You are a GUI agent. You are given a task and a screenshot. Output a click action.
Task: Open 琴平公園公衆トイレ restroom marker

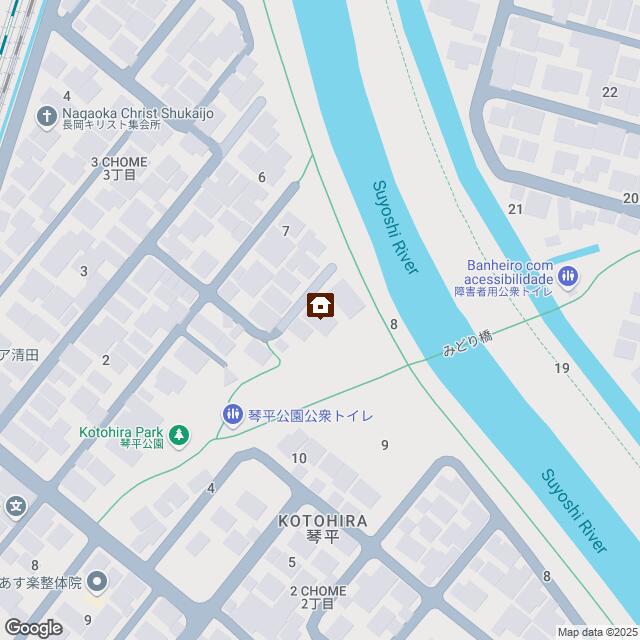tap(232, 414)
